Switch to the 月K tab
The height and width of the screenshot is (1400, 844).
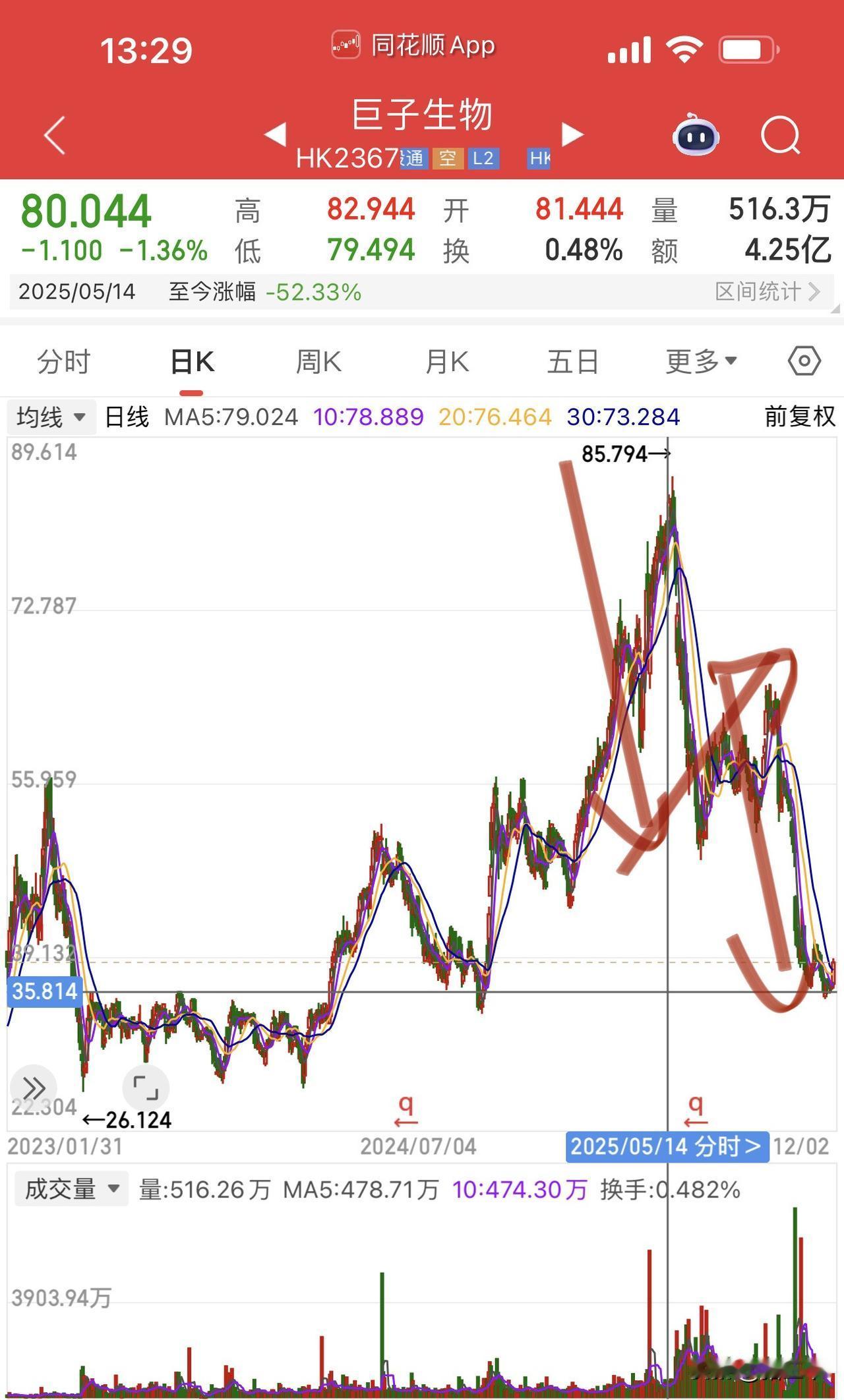tap(446, 361)
